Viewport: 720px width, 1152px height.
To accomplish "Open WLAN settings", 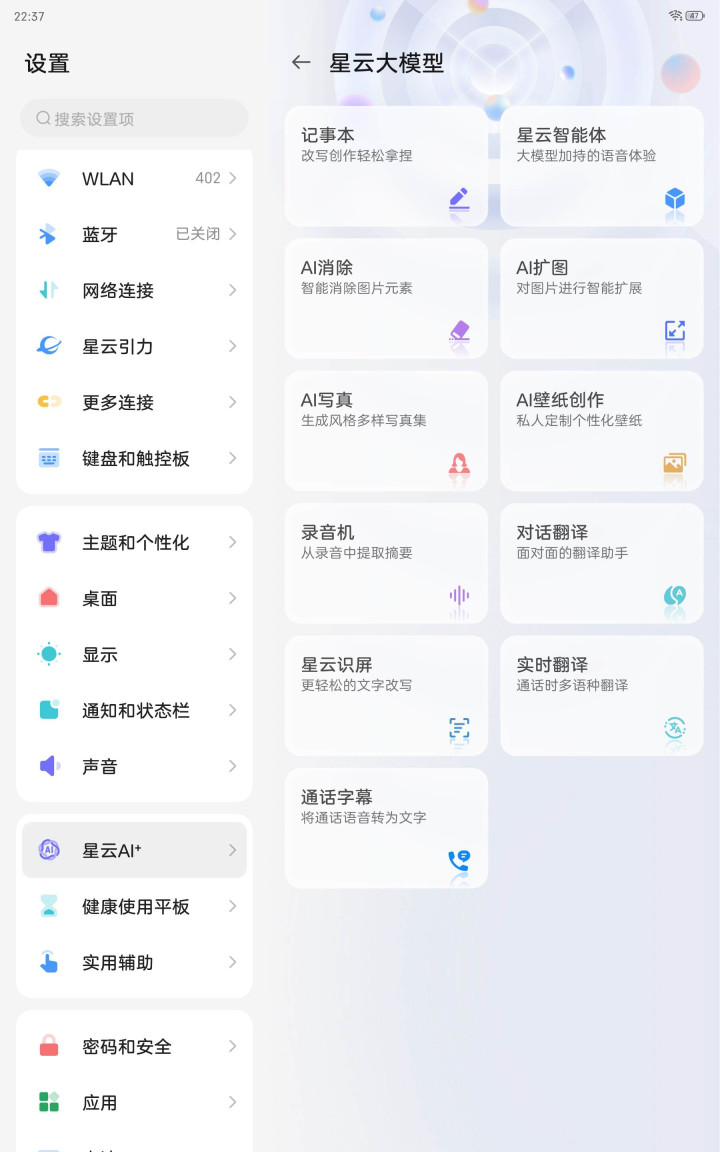I will click(134, 179).
